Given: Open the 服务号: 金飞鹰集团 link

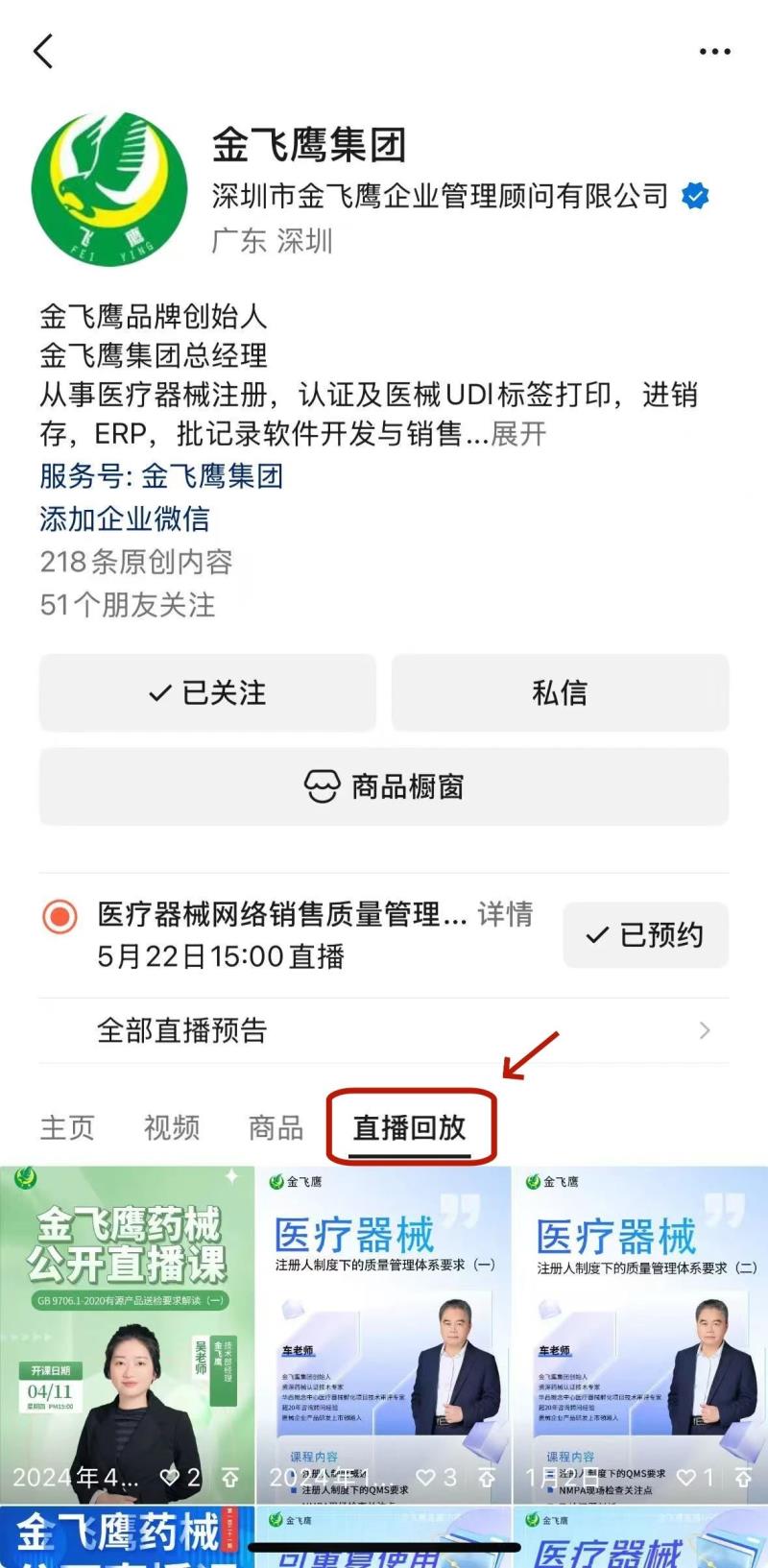Looking at the screenshot, I should pyautogui.click(x=161, y=476).
